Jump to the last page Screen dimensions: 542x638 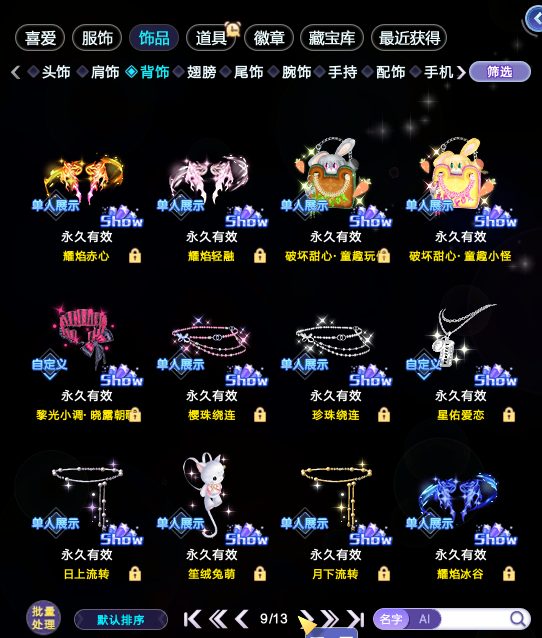pyautogui.click(x=355, y=619)
